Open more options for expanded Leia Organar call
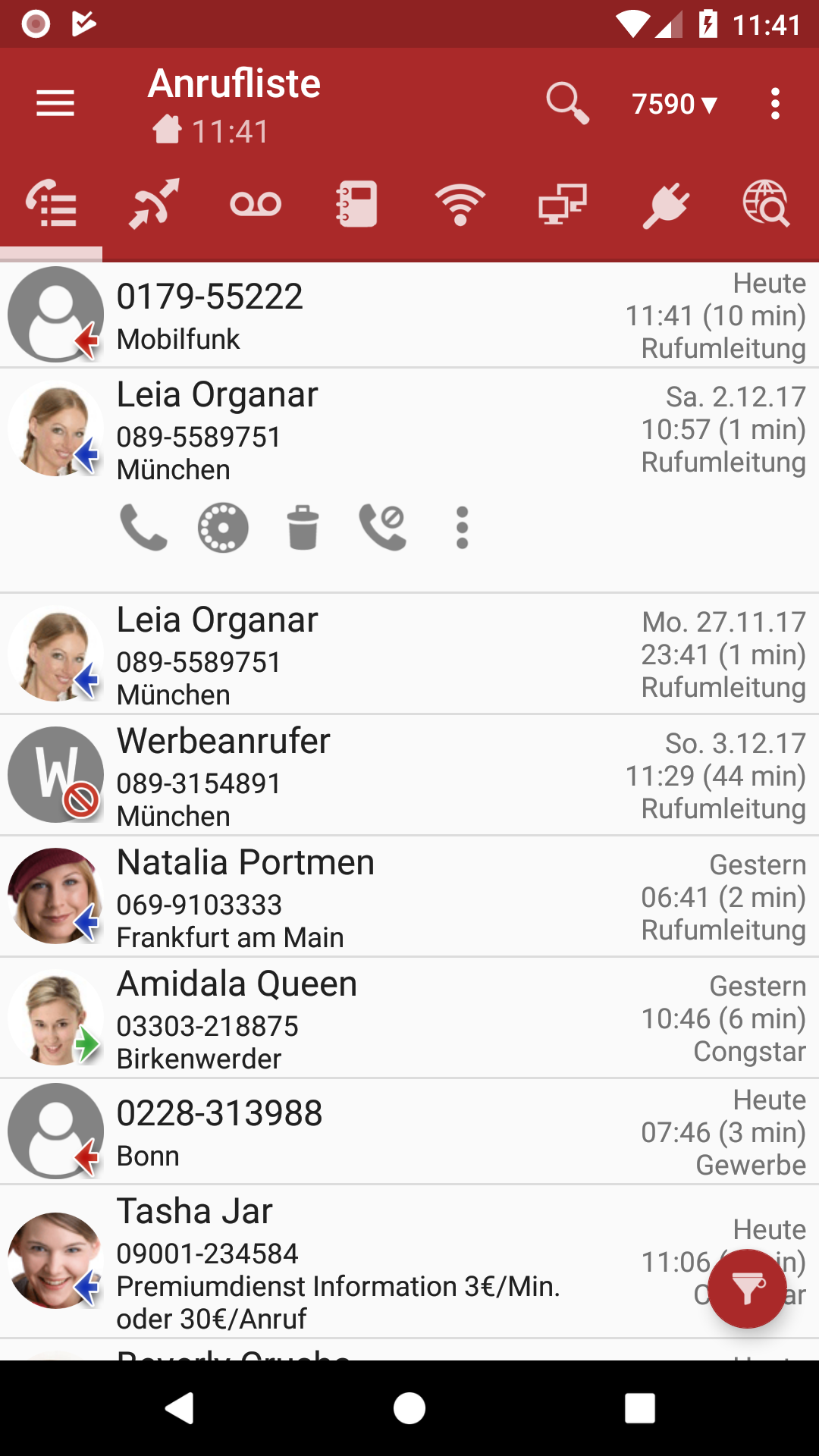 pyautogui.click(x=462, y=527)
